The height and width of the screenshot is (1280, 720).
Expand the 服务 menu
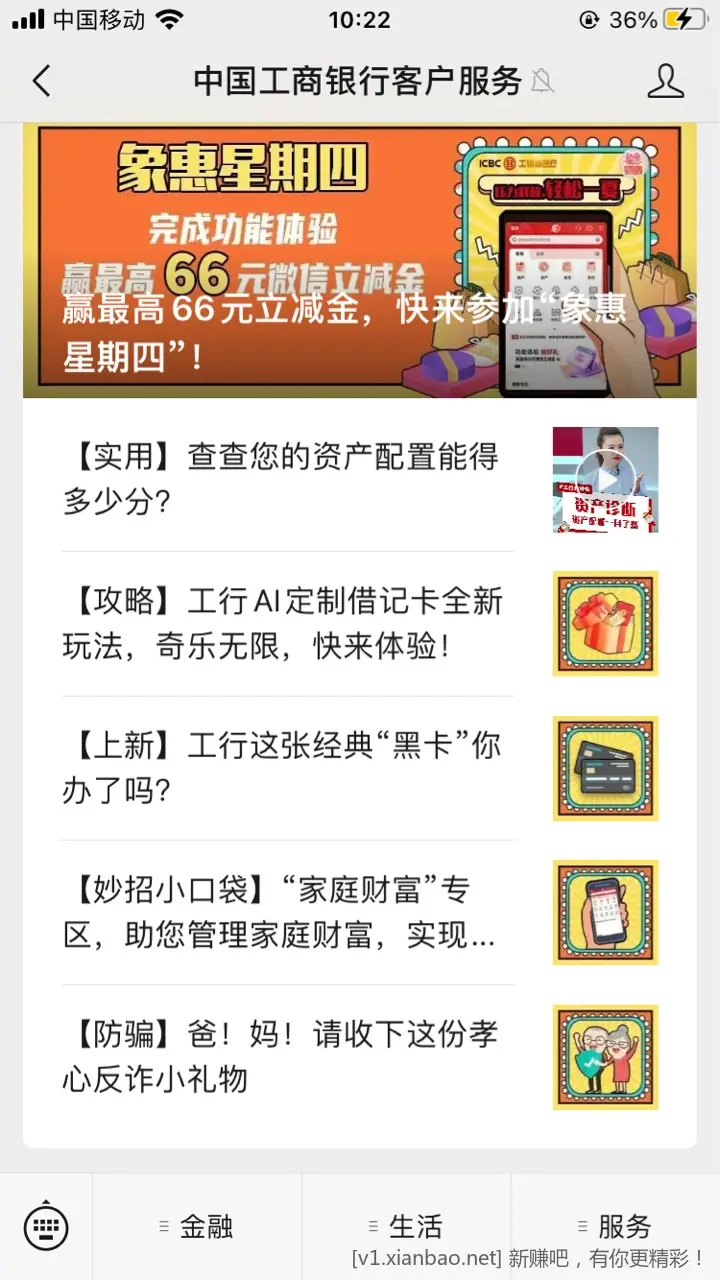(615, 1226)
